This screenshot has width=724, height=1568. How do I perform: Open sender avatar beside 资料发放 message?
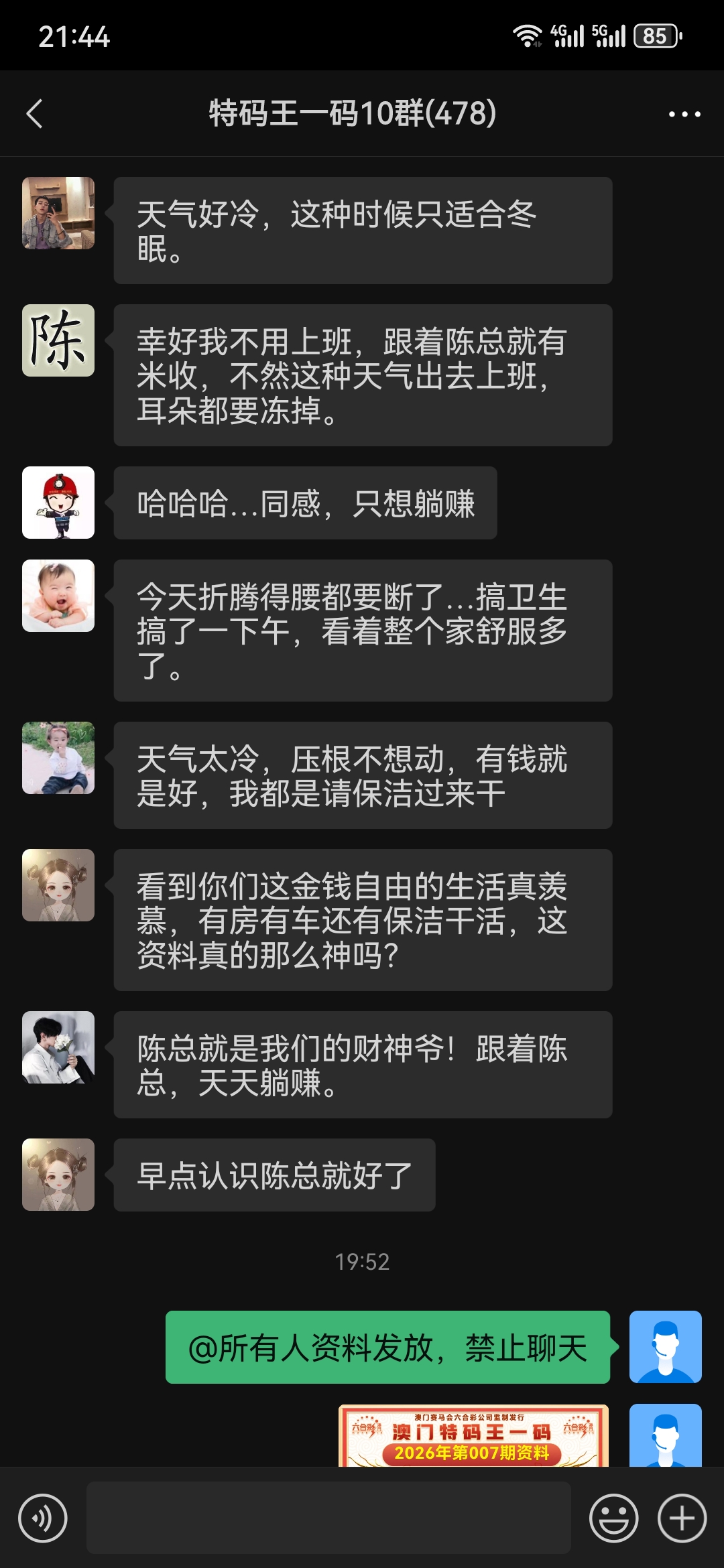(x=665, y=1347)
